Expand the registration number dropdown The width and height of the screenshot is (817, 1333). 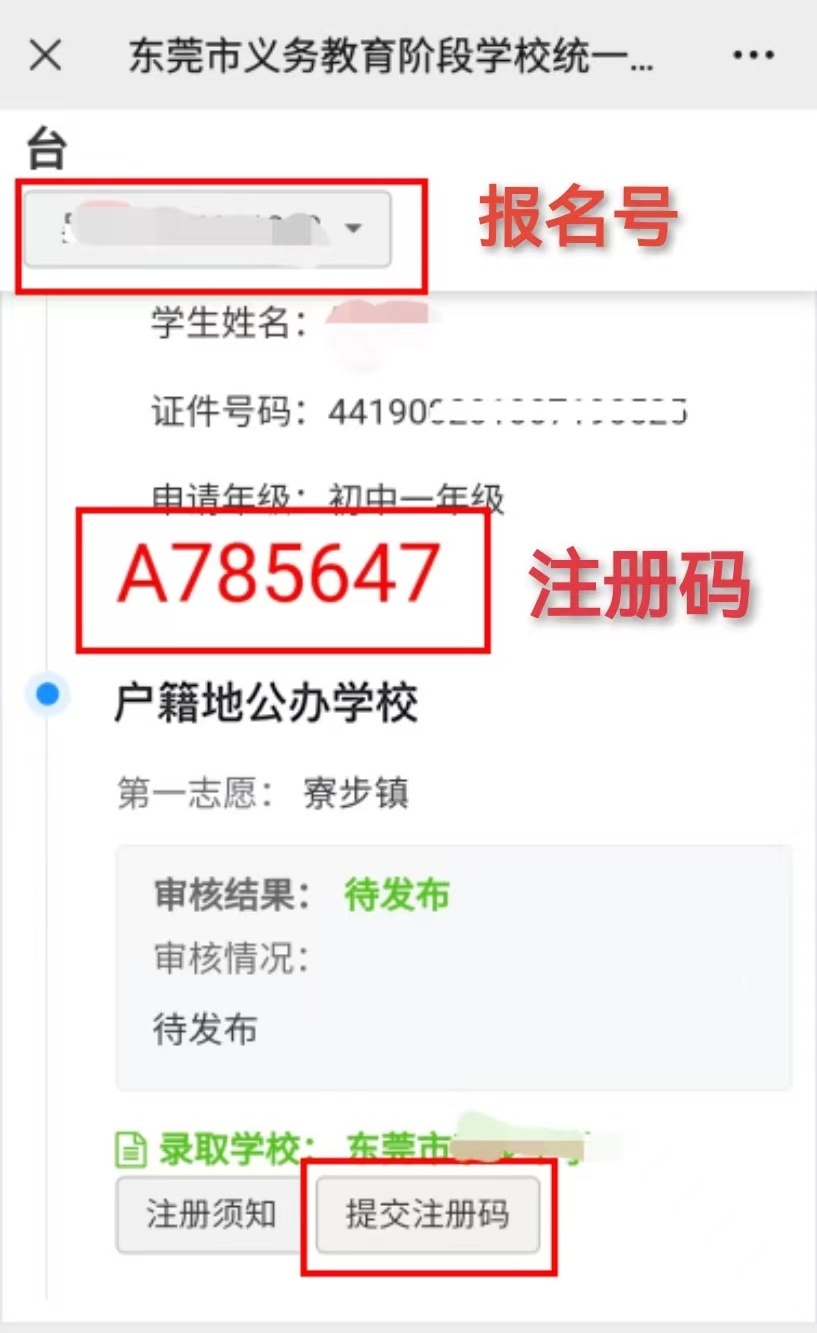[x=207, y=229]
